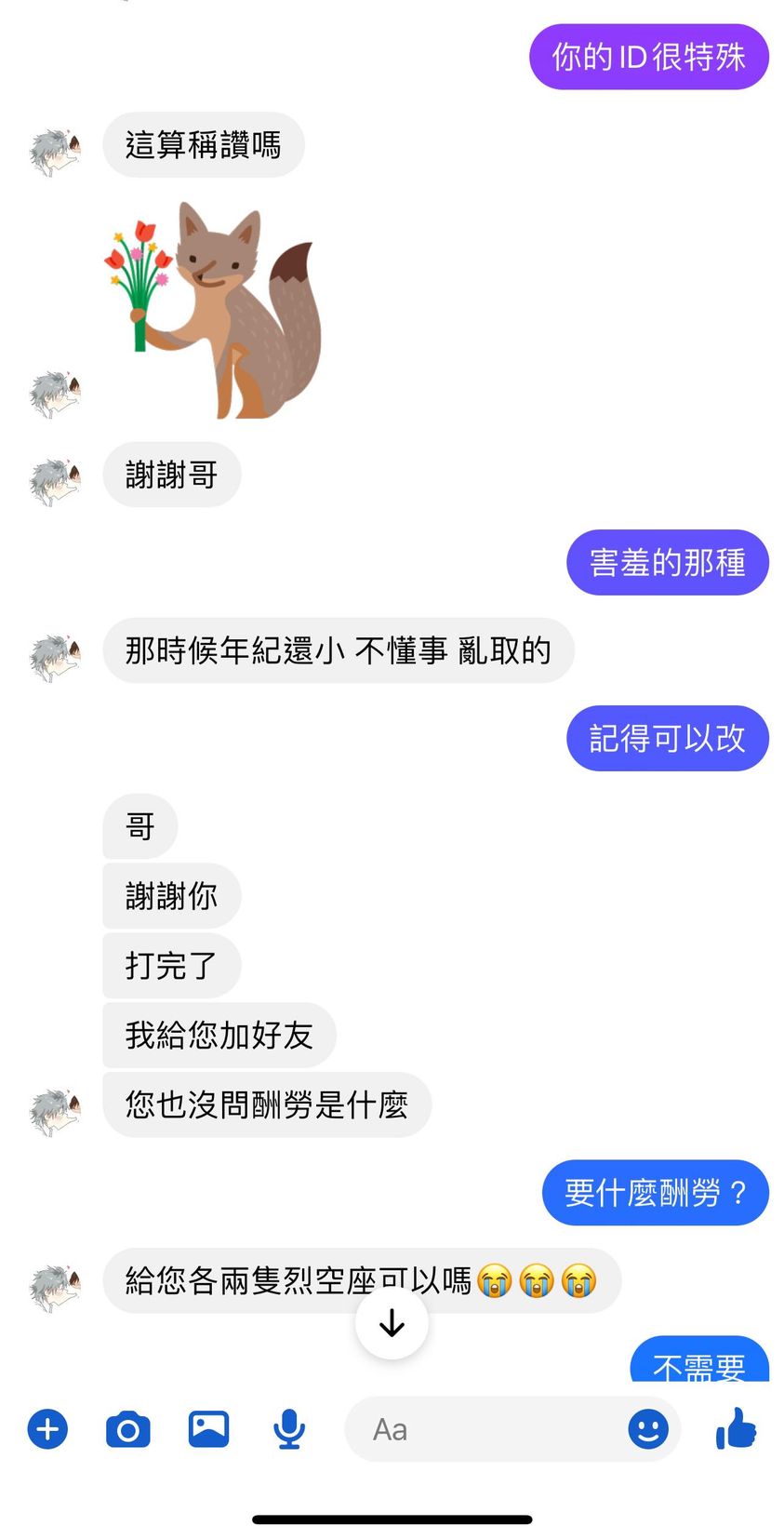The width and height of the screenshot is (784, 1539).
Task: Tap the fox holding flowers sticker
Action: tap(214, 310)
